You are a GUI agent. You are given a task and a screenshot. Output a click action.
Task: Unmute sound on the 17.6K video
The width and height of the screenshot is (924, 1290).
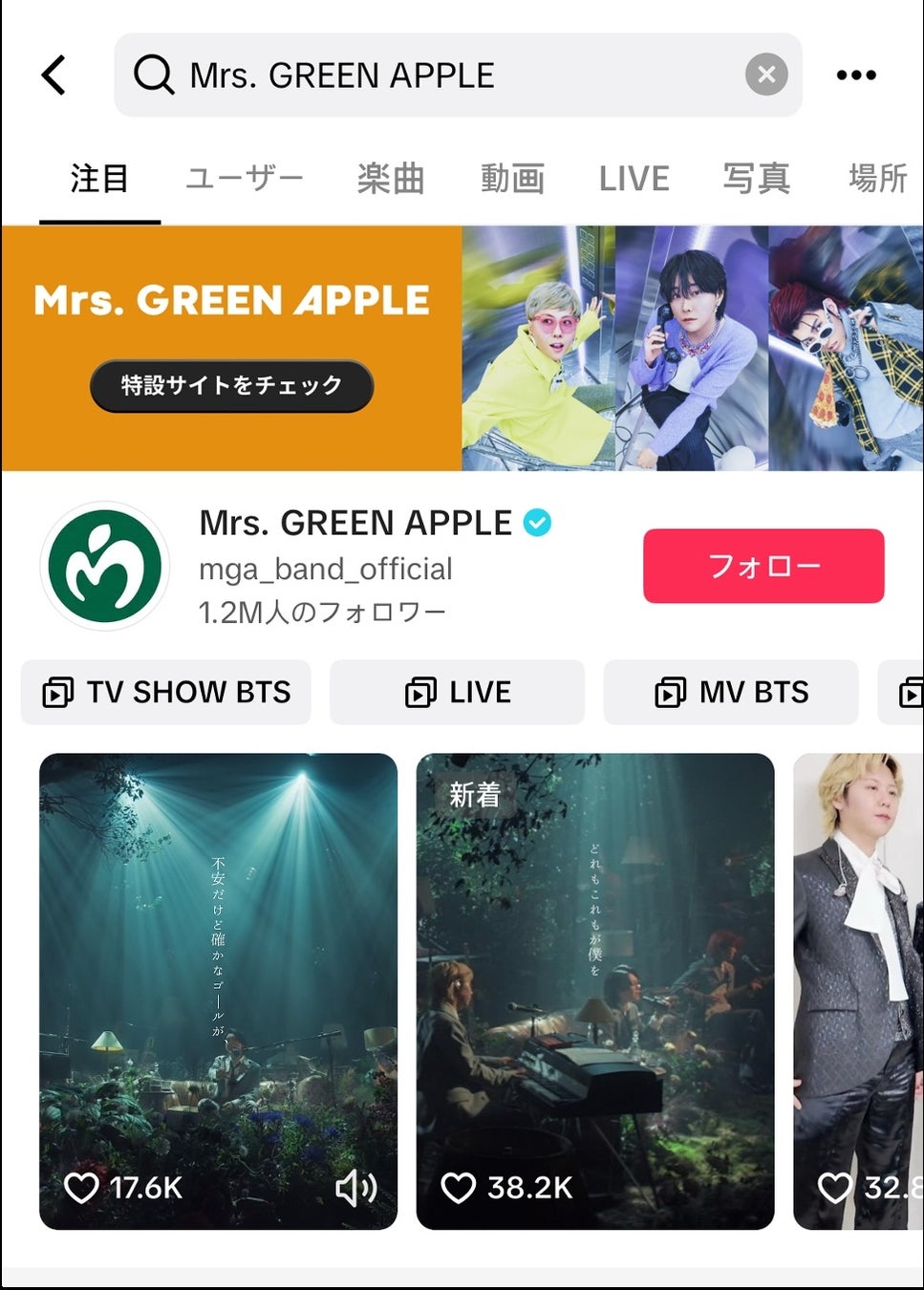[355, 1188]
